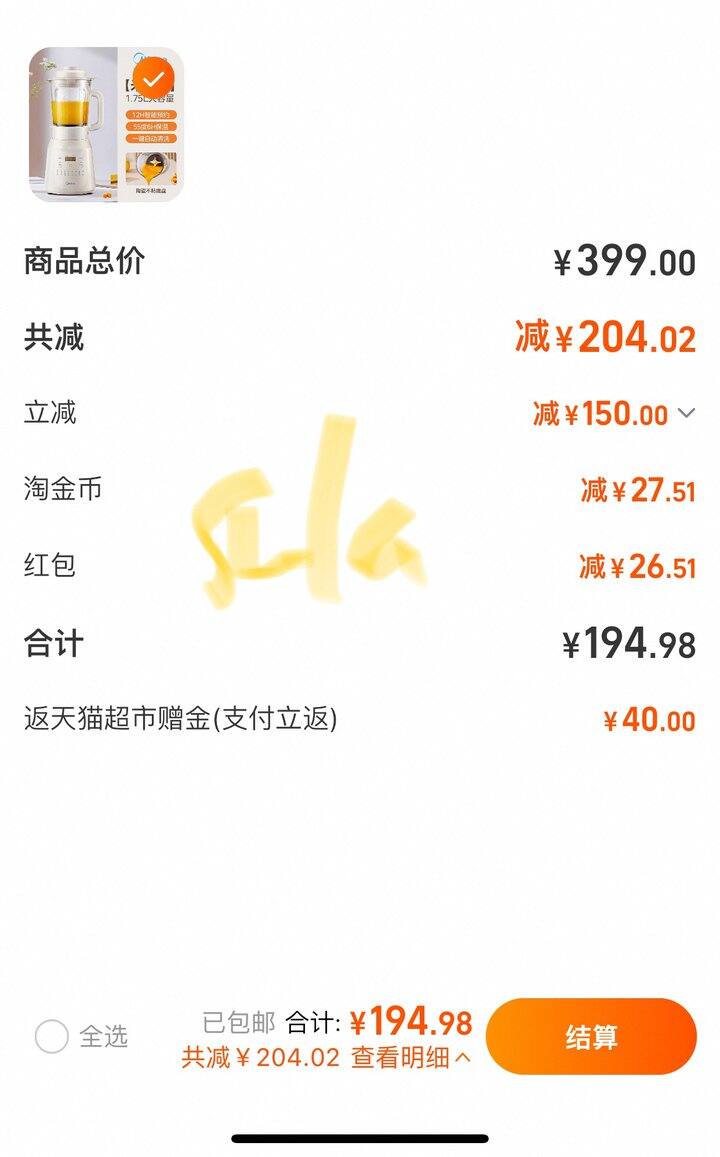The width and height of the screenshot is (720, 1157).
Task: Collapse details via 查看明细
Action: (x=411, y=1057)
